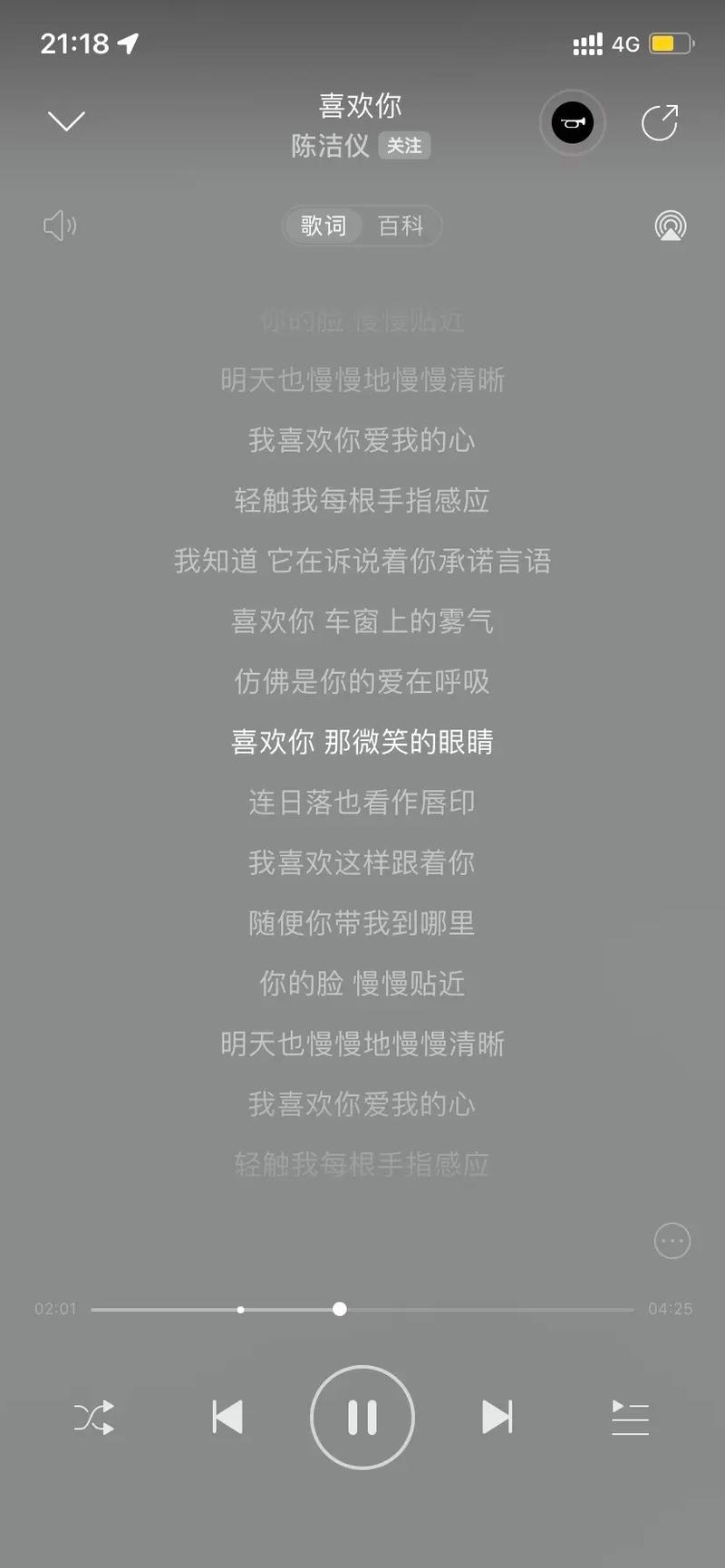This screenshot has width=725, height=1568.
Task: Pause the current song
Action: point(362,1417)
